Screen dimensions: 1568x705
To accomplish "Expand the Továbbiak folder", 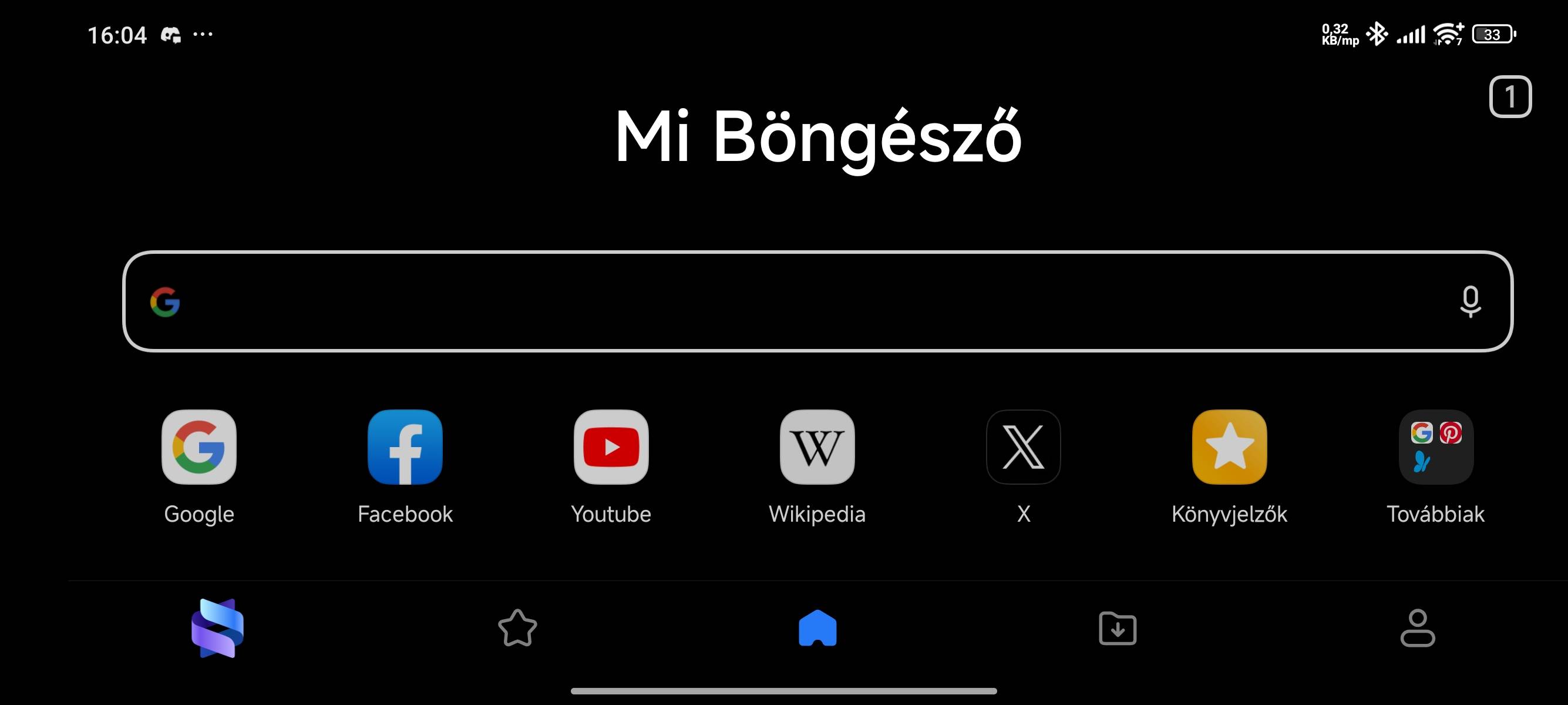I will pyautogui.click(x=1435, y=448).
